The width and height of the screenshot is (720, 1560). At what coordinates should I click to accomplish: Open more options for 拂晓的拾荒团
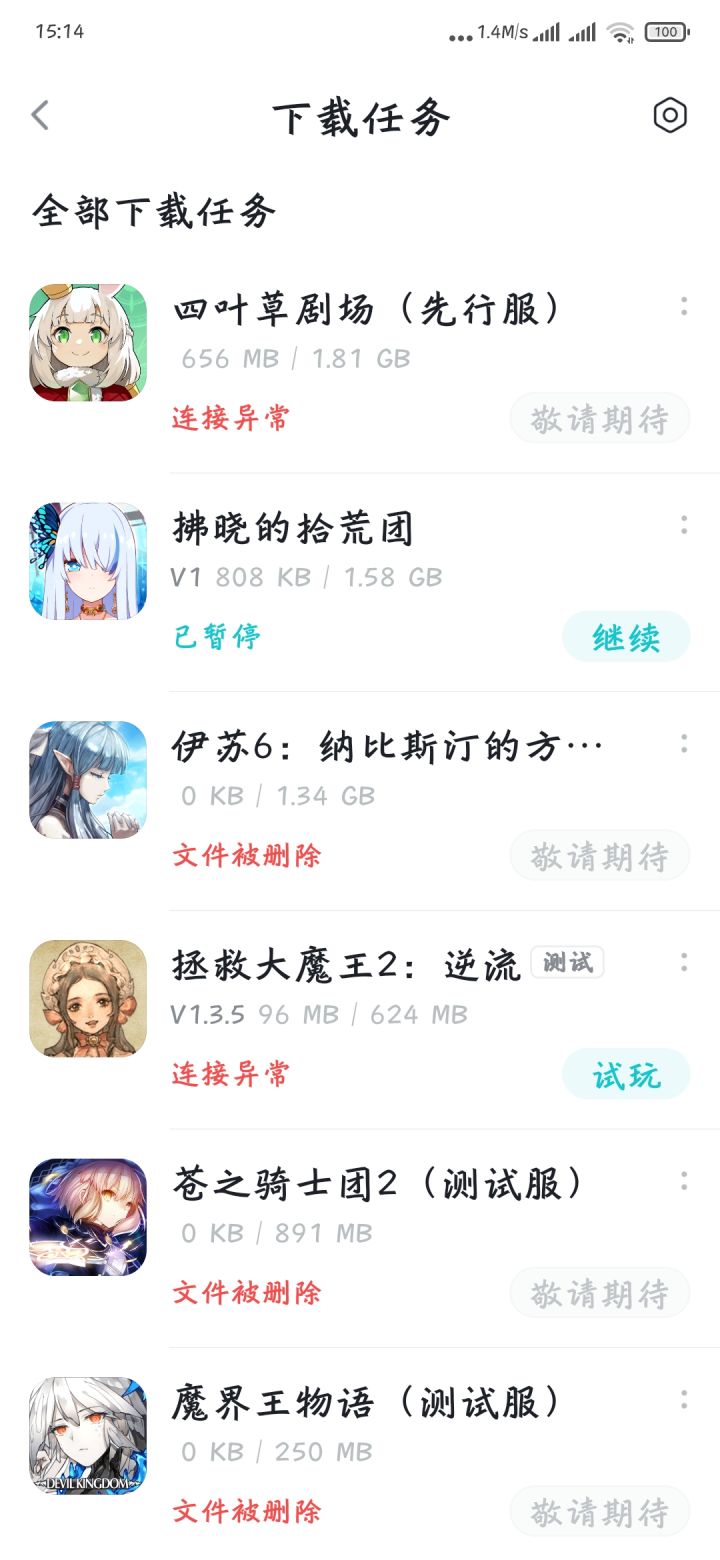pyautogui.click(x=684, y=525)
